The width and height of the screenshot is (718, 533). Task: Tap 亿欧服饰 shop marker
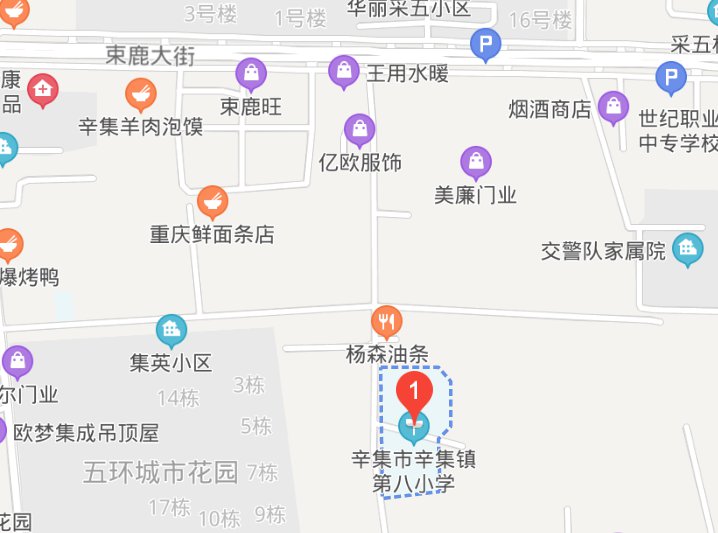click(x=359, y=130)
